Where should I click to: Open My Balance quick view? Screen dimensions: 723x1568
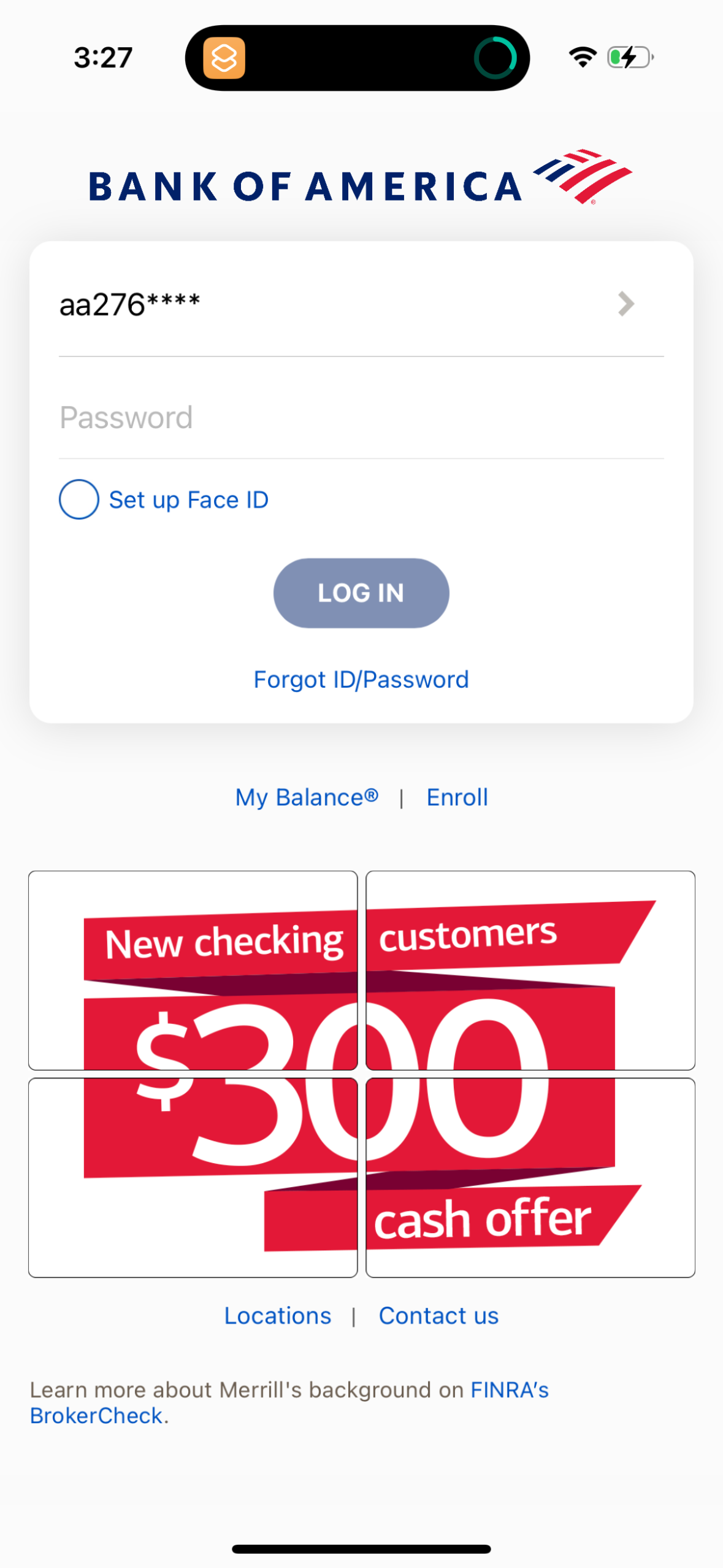(306, 797)
